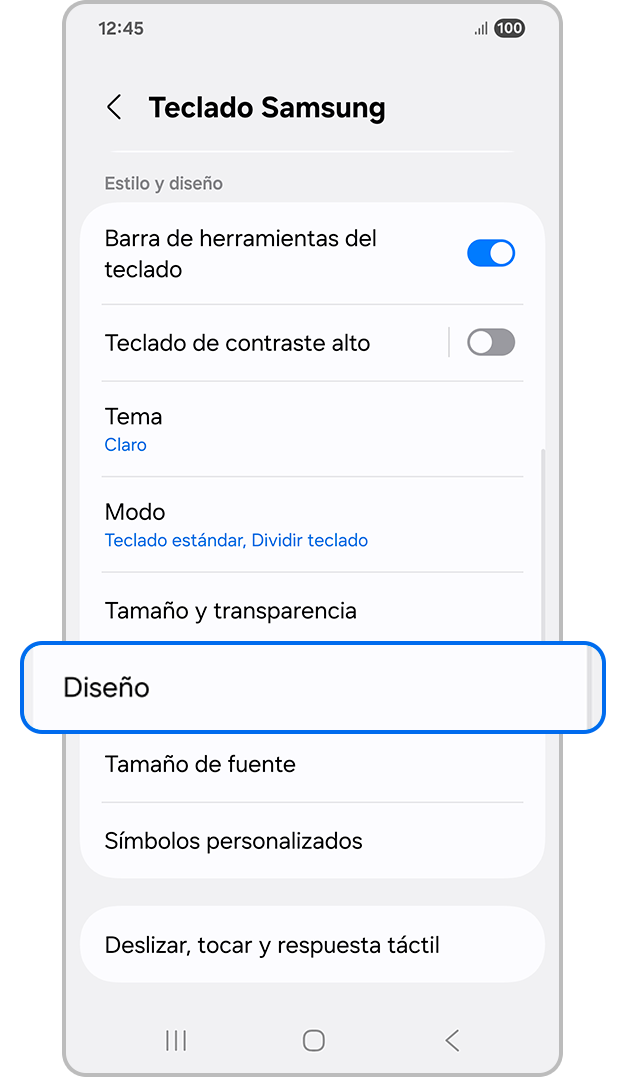The height and width of the screenshot is (1077, 624).
Task: Open the Modo keyboard setting
Action: 300,525
